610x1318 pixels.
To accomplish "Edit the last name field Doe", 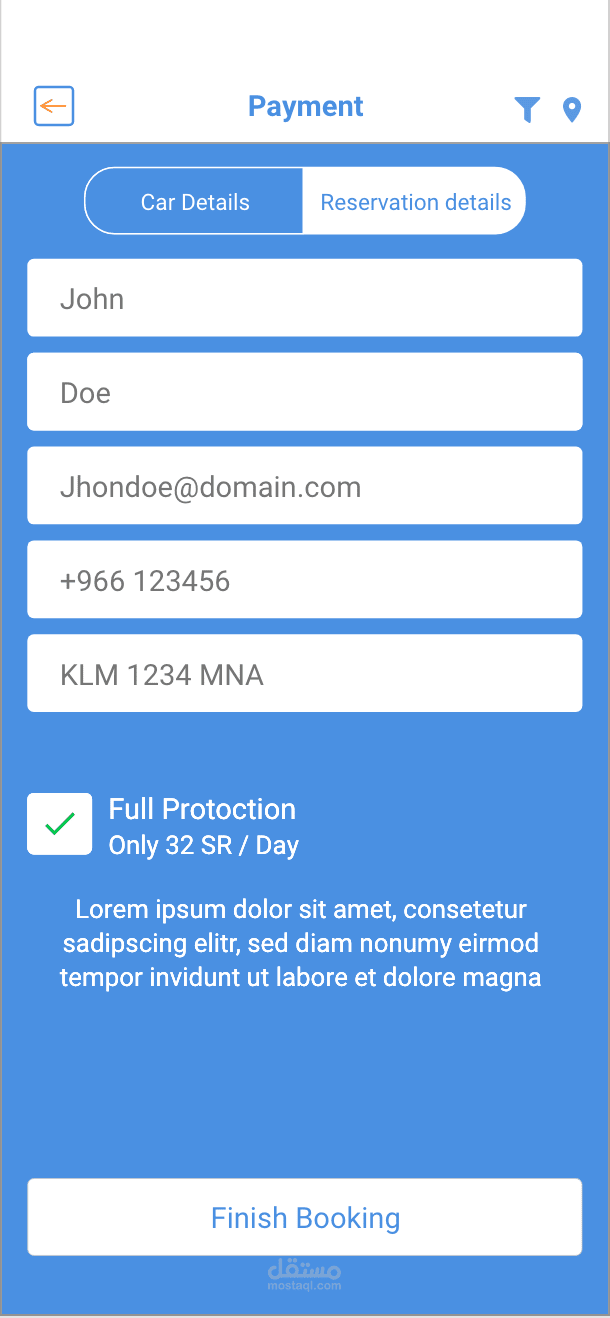I will point(305,392).
